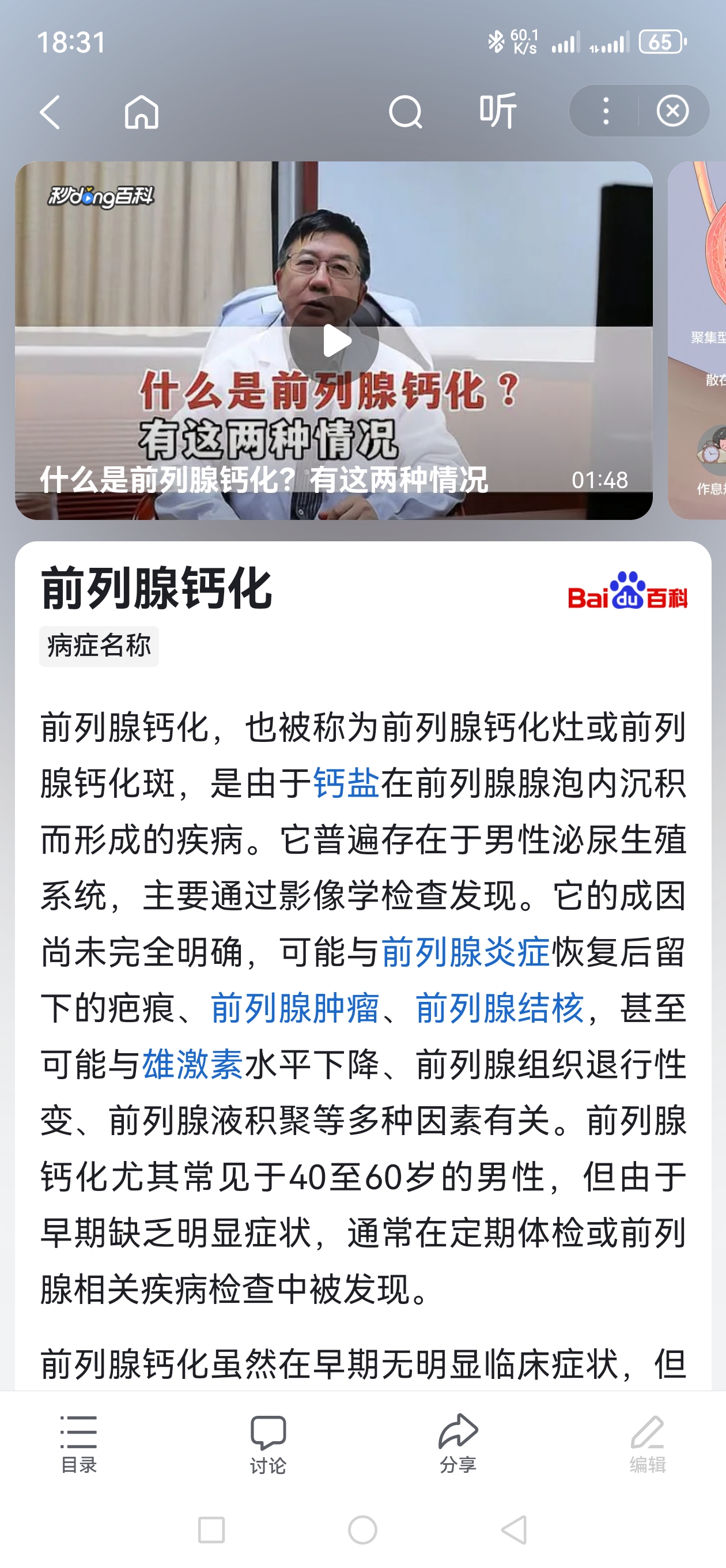Open the 讨论 discussion section

point(268,1443)
